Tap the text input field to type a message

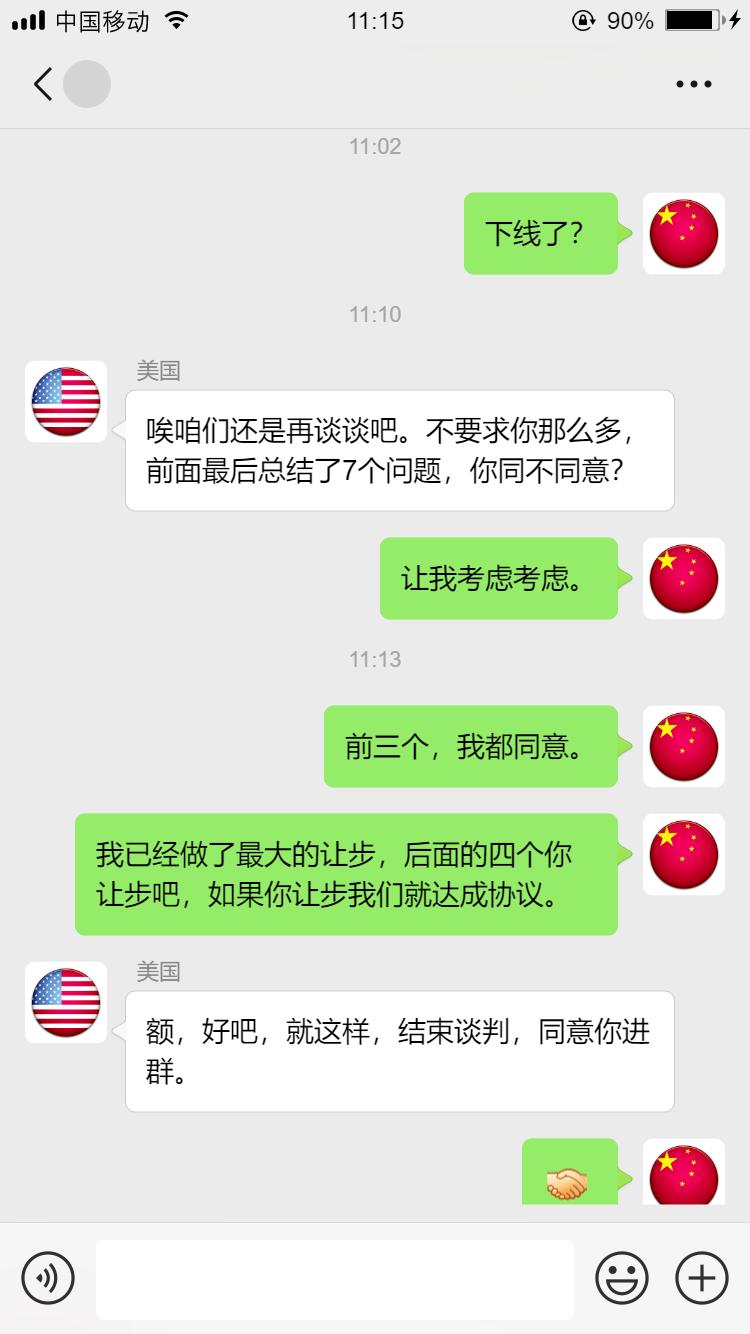335,1278
